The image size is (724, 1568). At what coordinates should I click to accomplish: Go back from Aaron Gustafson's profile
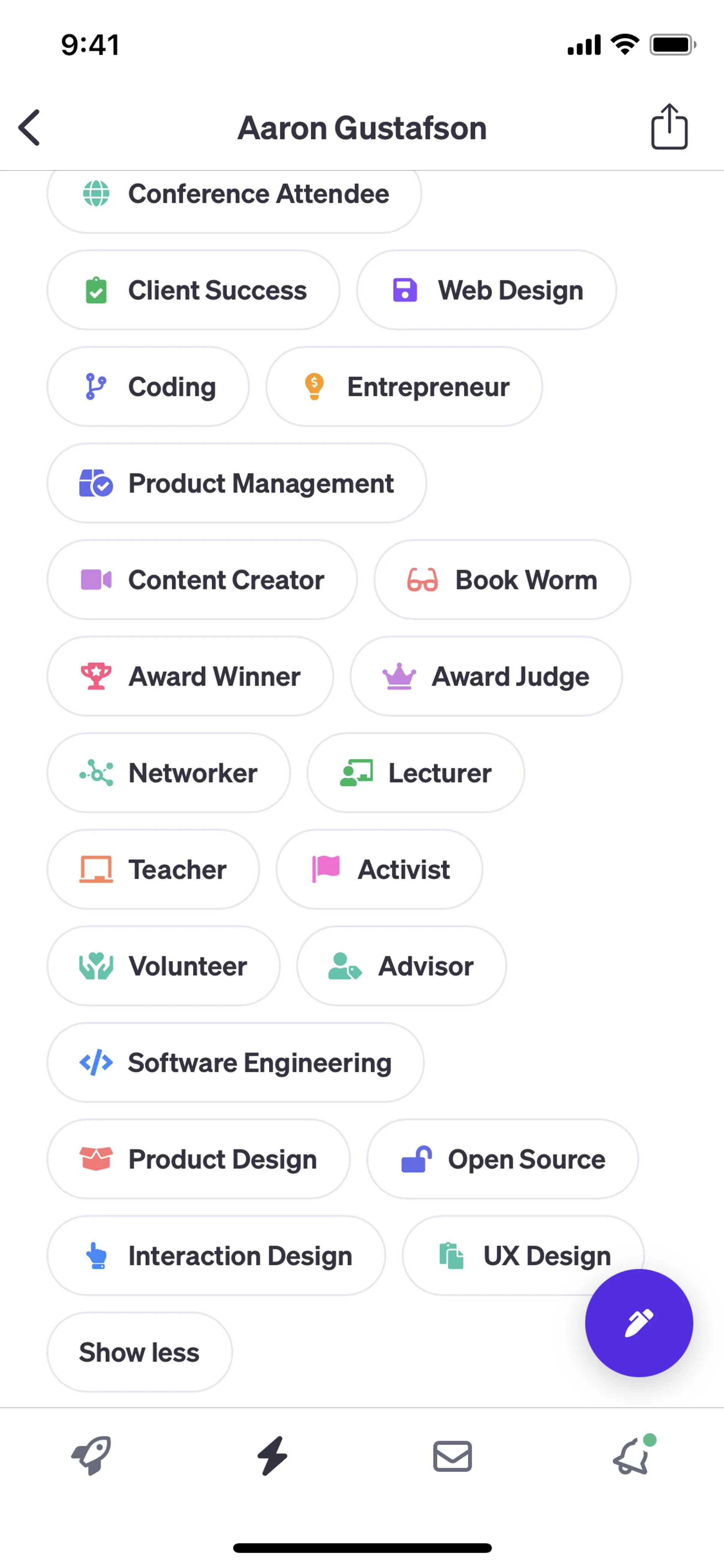coord(29,128)
